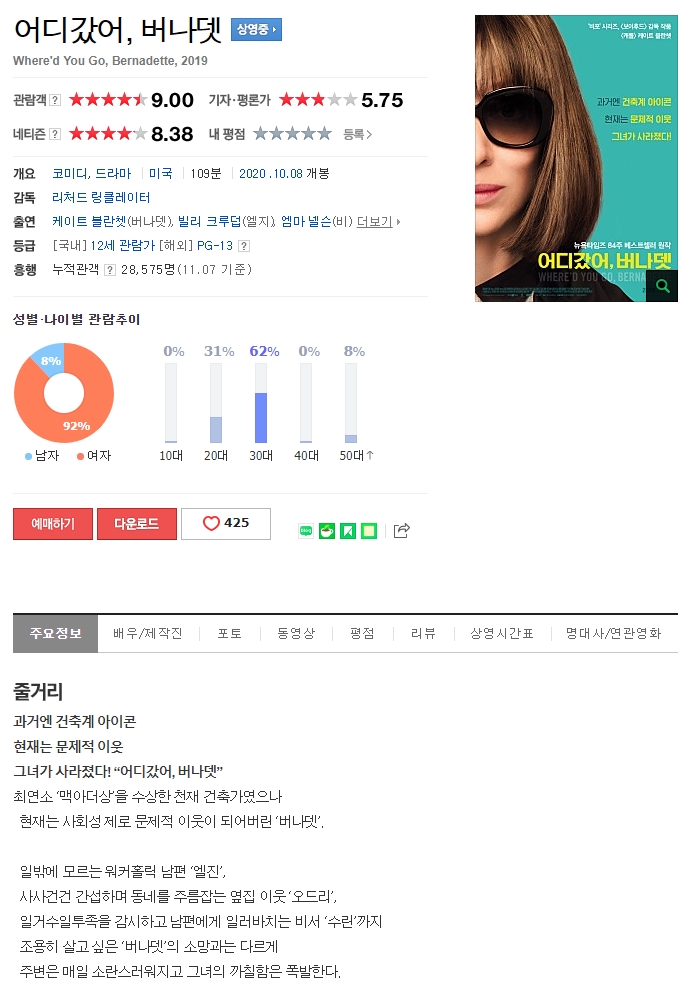The image size is (691, 1004).
Task: Switch to the 포토 tab
Action: (230, 634)
